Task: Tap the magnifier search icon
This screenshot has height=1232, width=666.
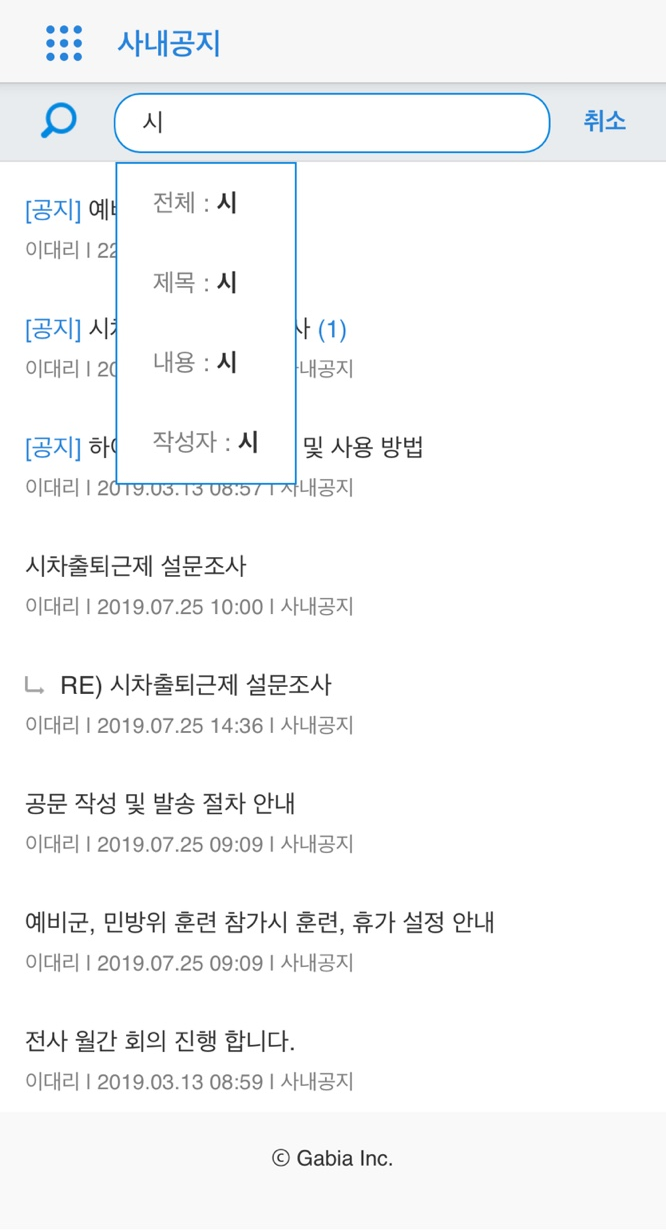Action: pos(58,121)
